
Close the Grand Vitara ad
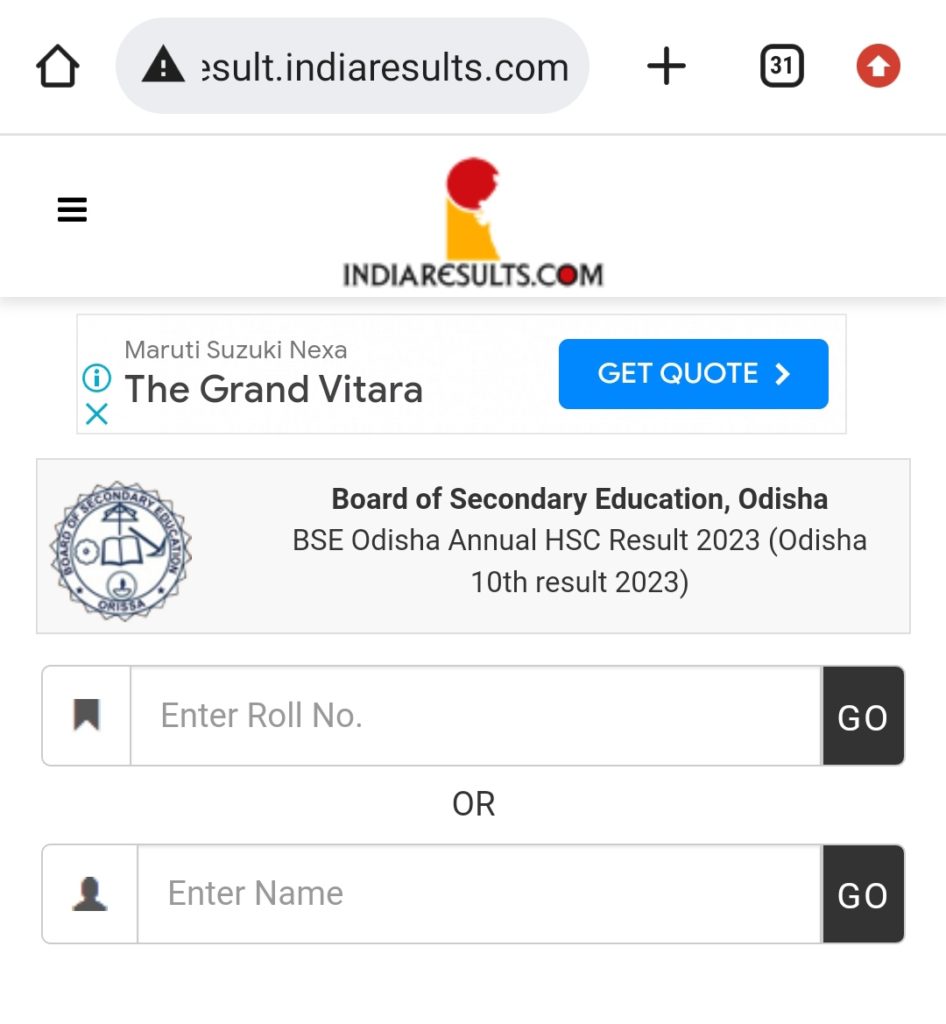click(96, 413)
